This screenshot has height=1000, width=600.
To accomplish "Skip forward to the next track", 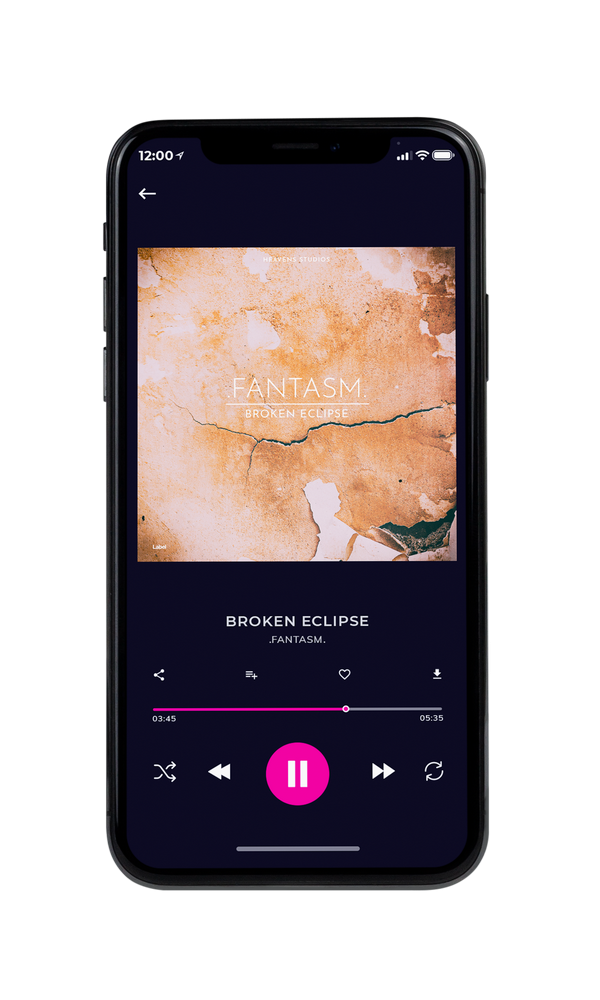I will pyautogui.click(x=383, y=771).
